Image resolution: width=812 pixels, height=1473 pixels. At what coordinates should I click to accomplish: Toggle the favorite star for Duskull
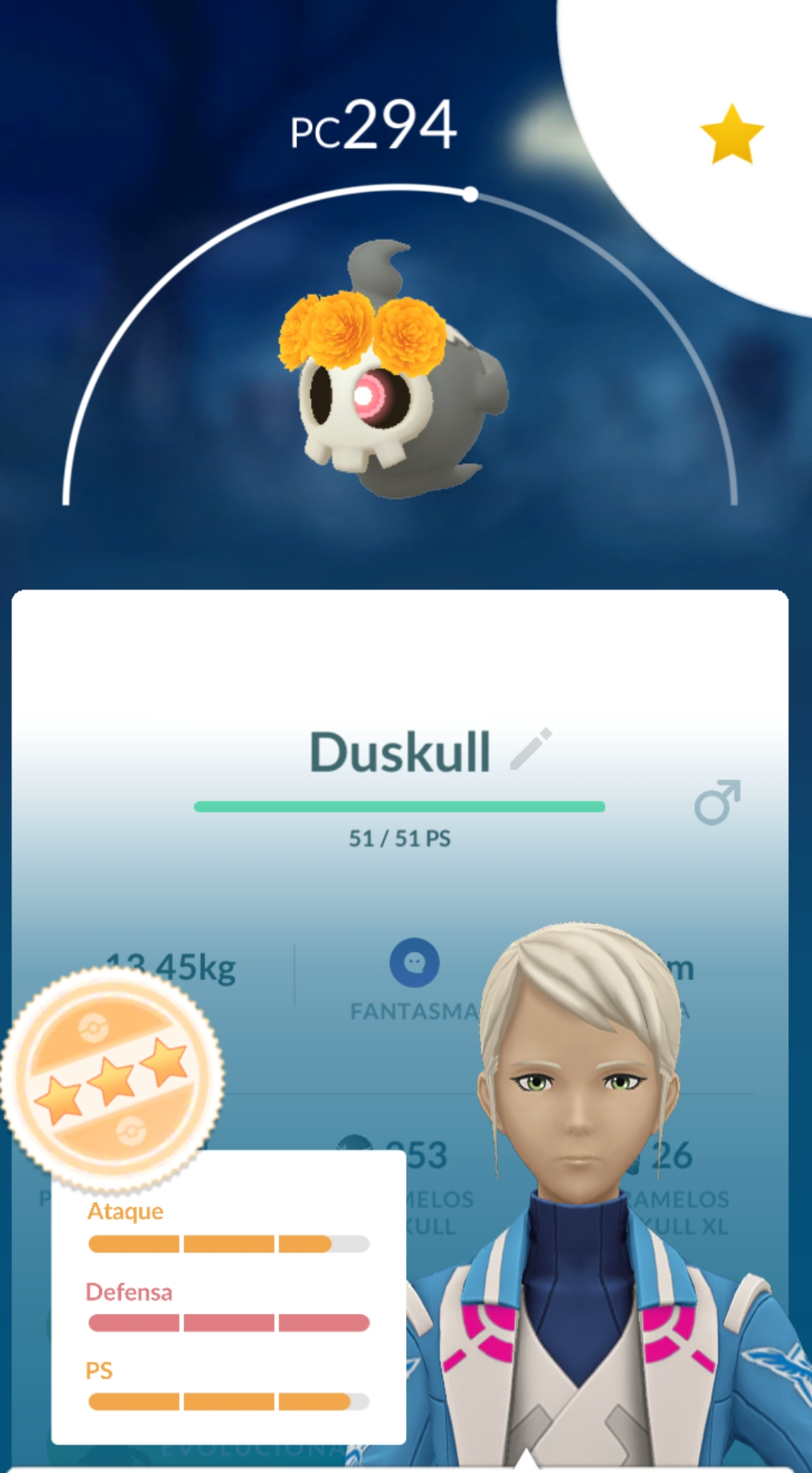[x=731, y=135]
